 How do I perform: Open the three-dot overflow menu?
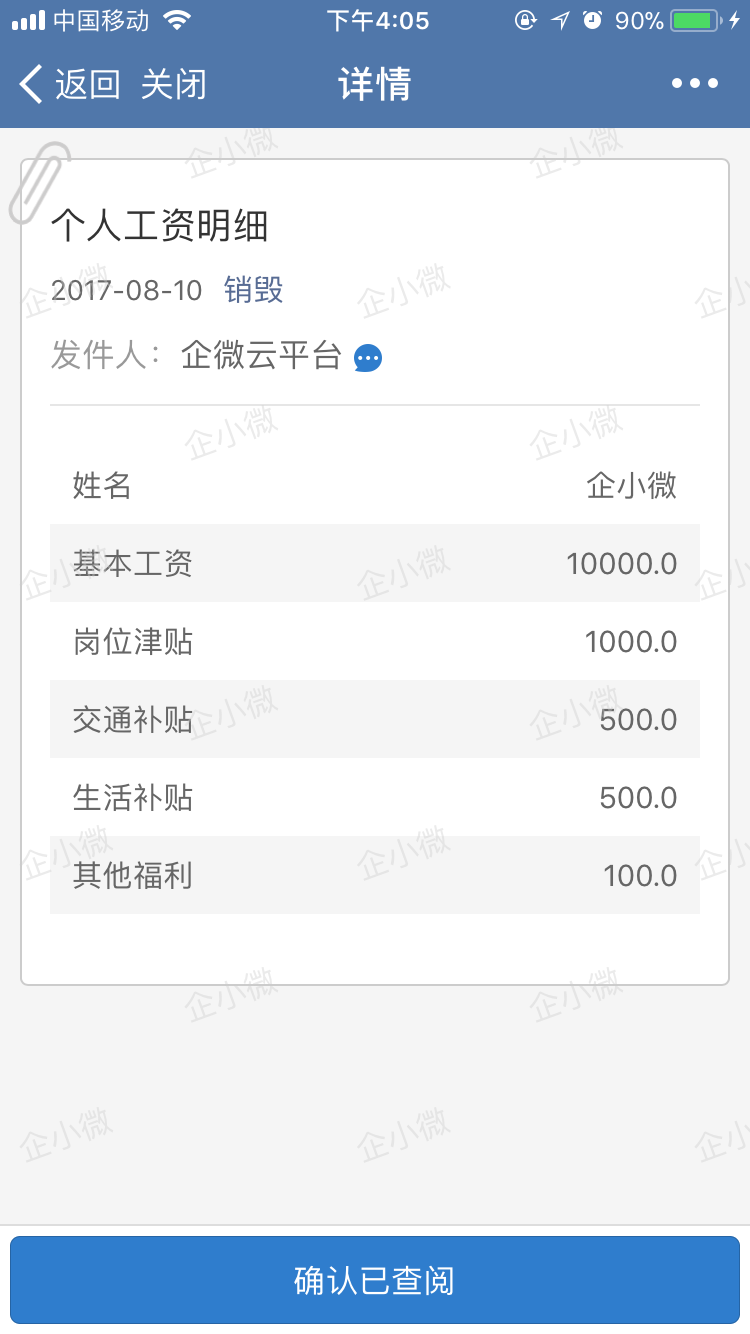pos(695,84)
